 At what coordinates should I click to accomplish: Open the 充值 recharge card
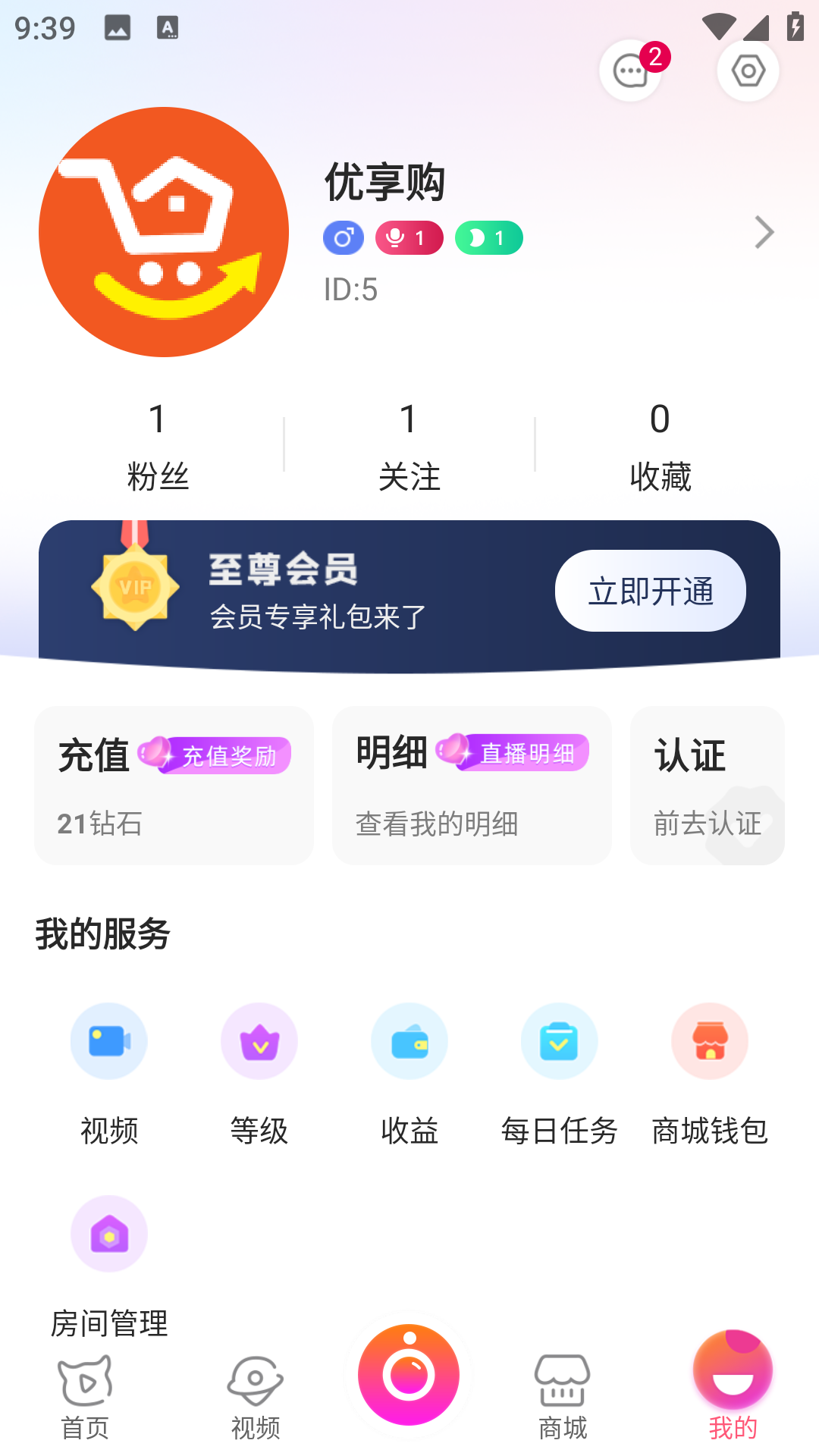[x=174, y=786]
